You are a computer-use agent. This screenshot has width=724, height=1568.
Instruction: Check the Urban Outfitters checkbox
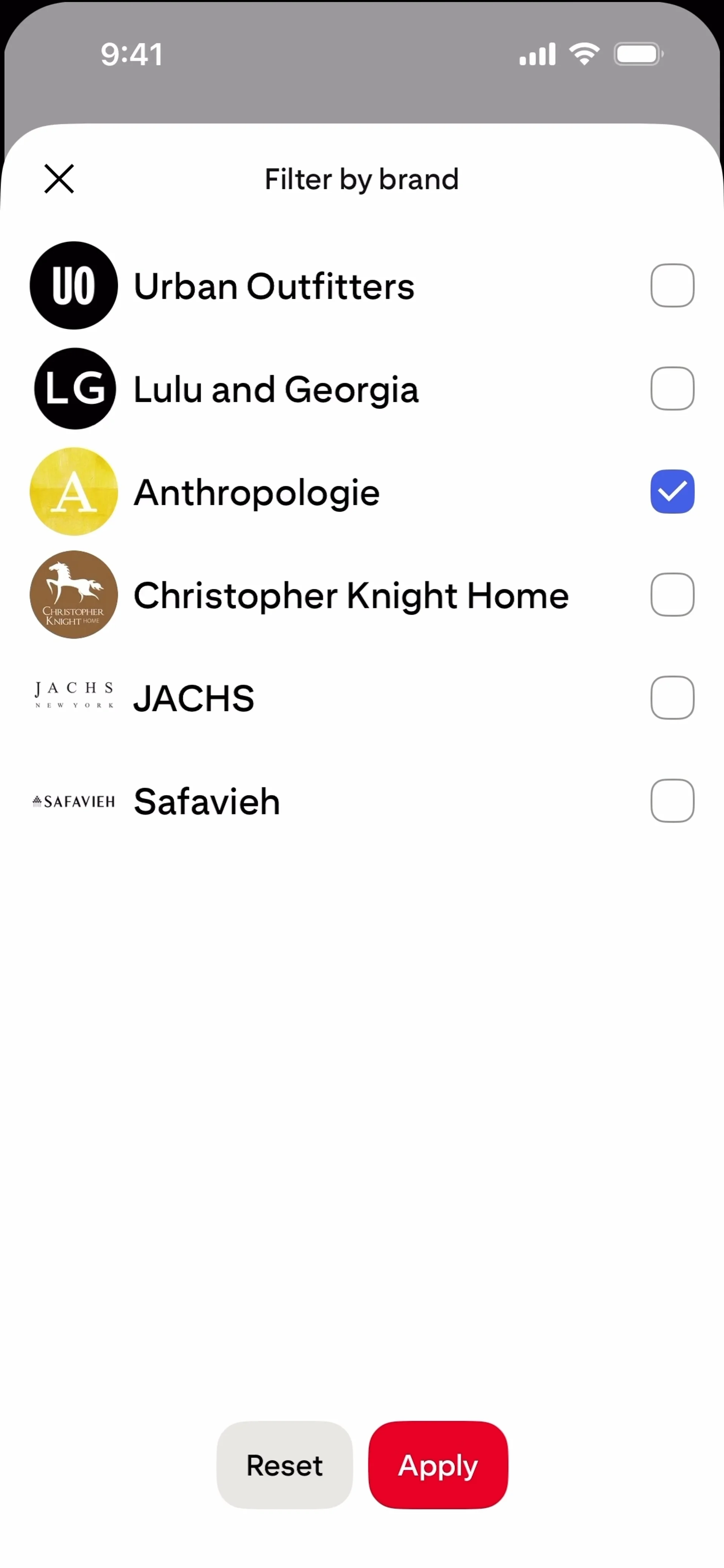pyautogui.click(x=672, y=285)
